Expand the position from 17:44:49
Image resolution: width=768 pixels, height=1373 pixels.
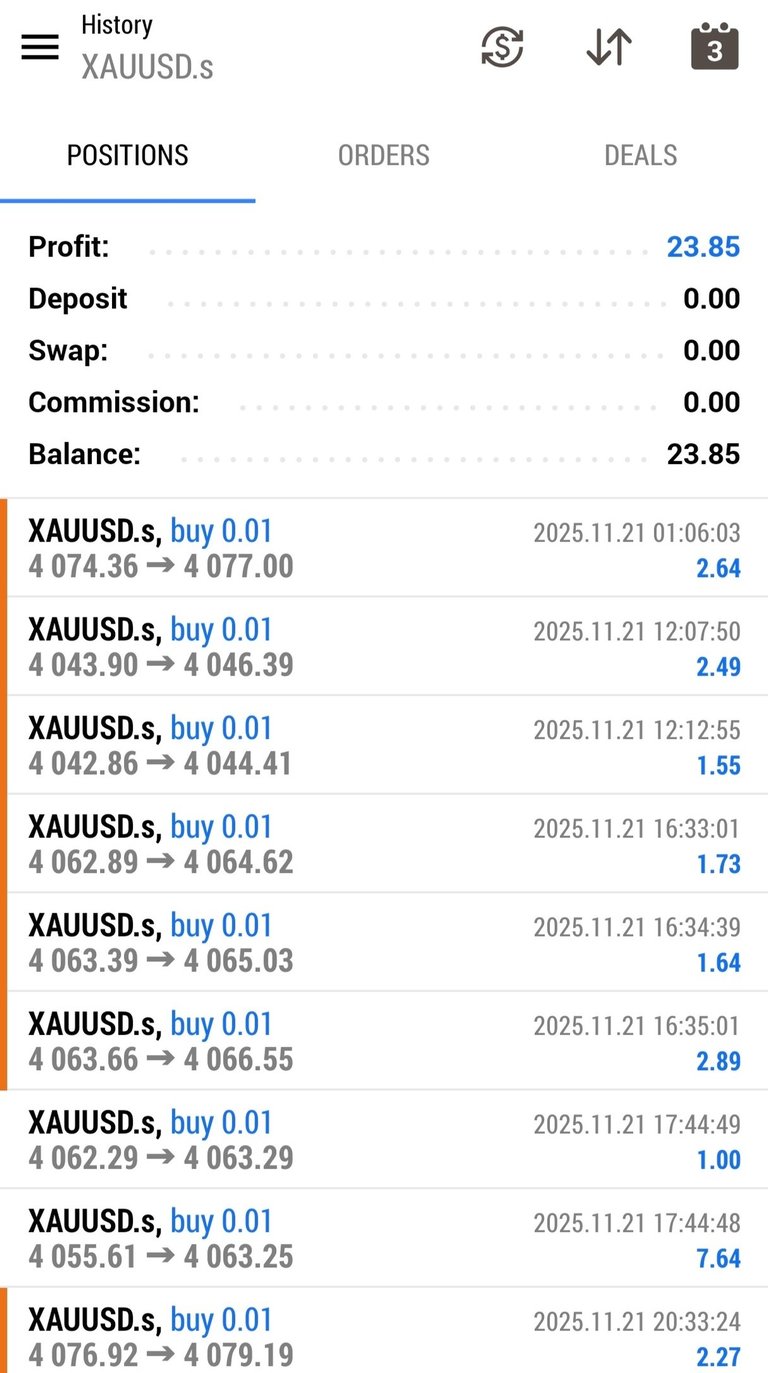click(384, 1140)
